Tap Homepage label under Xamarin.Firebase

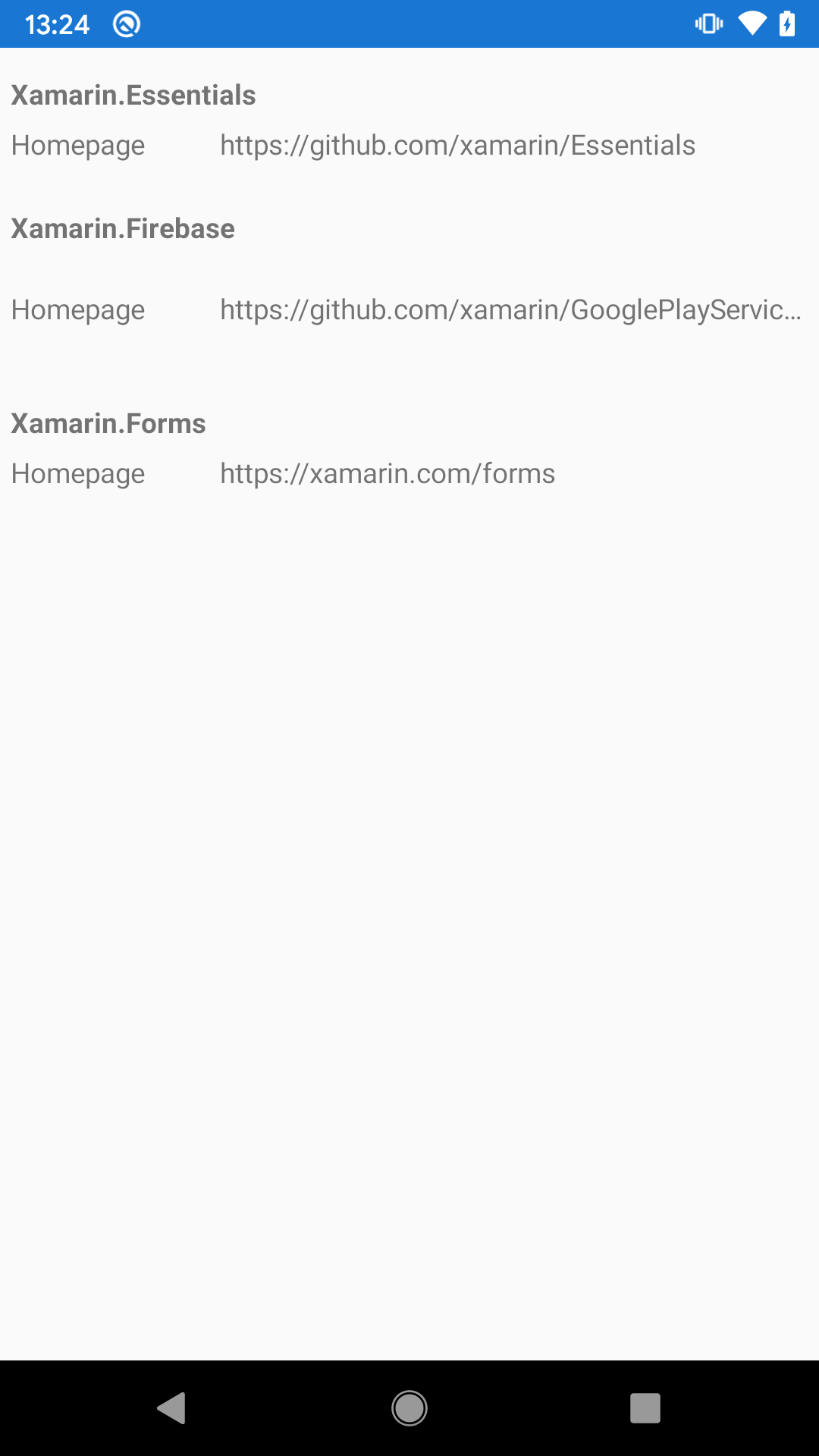(x=77, y=309)
